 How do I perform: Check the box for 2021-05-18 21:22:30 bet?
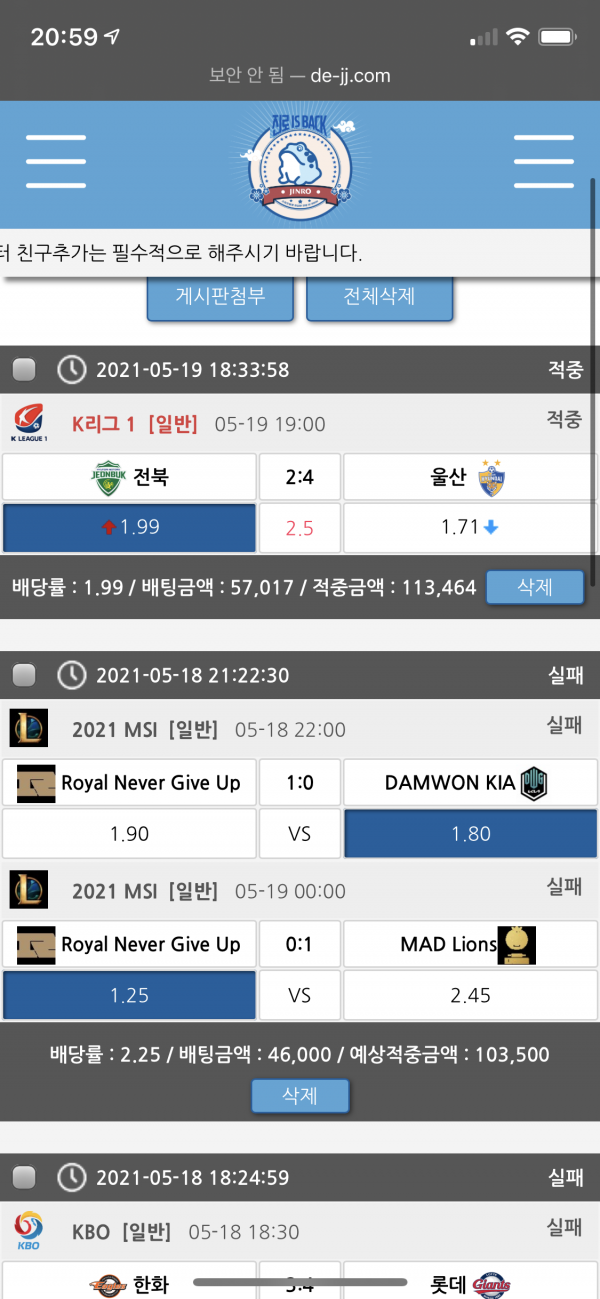point(24,676)
